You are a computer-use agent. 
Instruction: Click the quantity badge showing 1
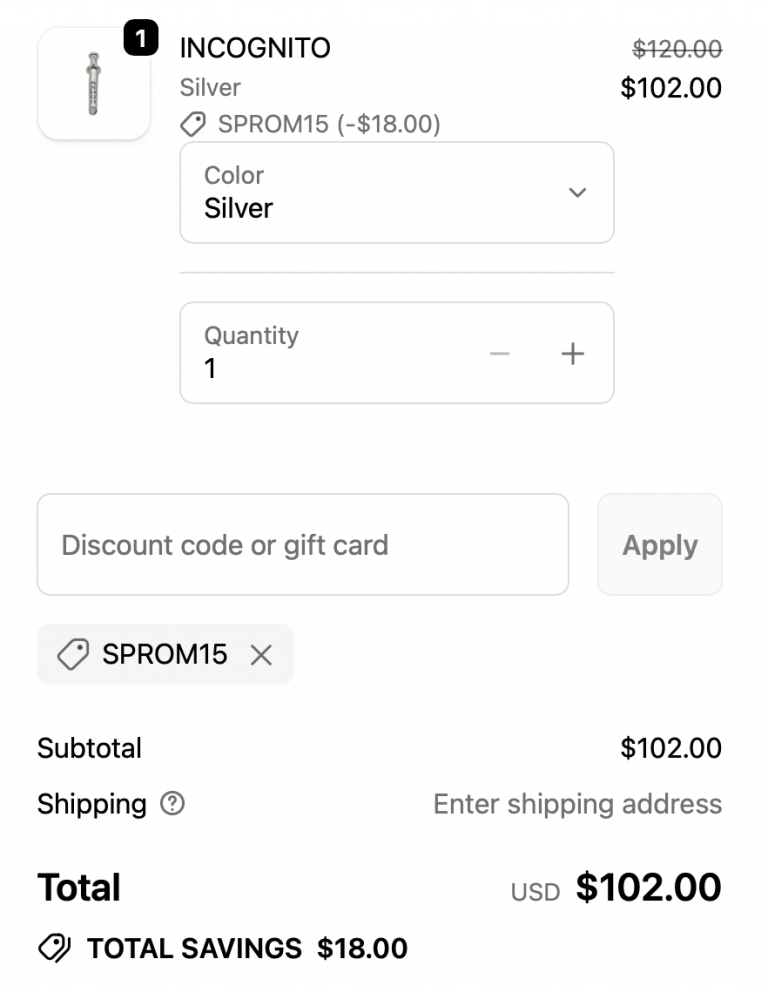141,36
